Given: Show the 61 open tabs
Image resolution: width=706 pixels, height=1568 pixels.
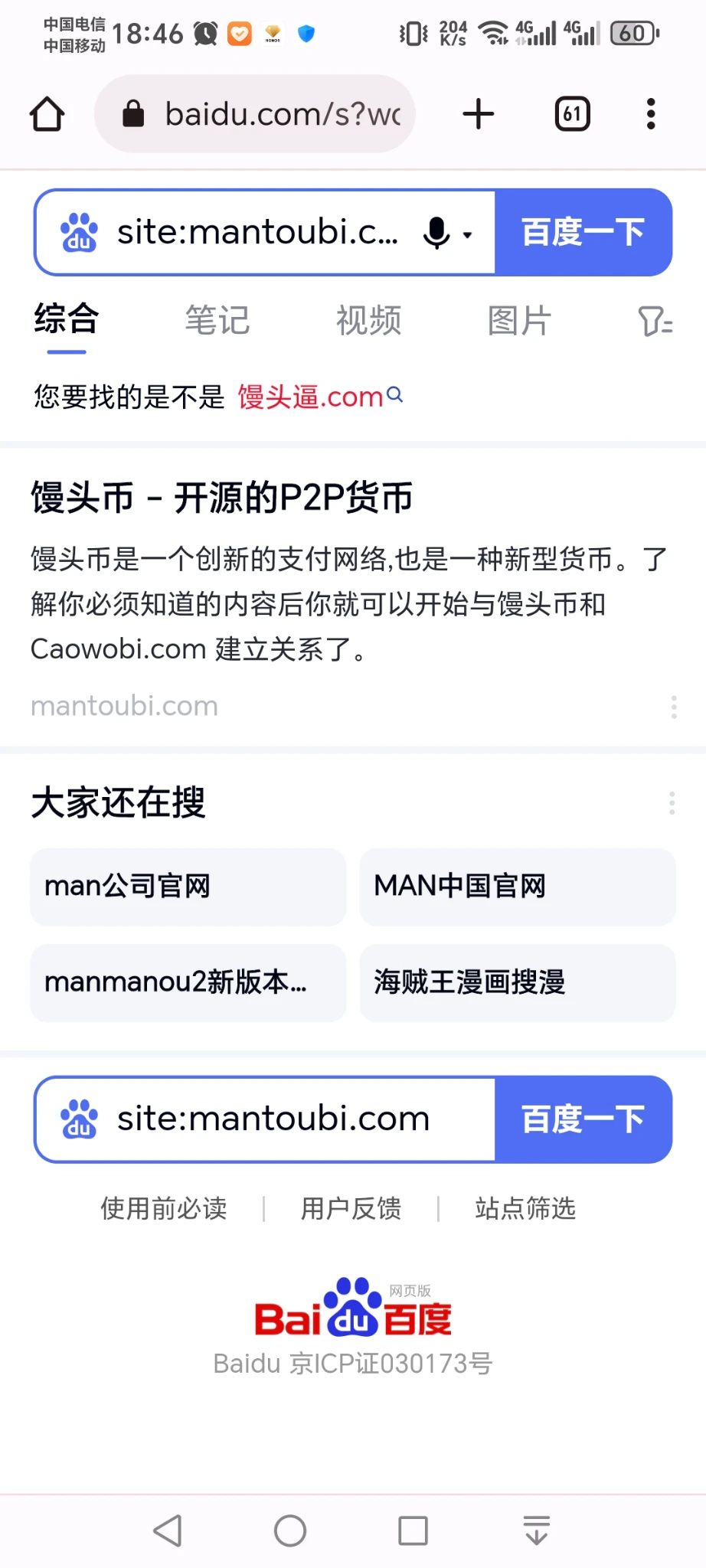Looking at the screenshot, I should coord(572,115).
